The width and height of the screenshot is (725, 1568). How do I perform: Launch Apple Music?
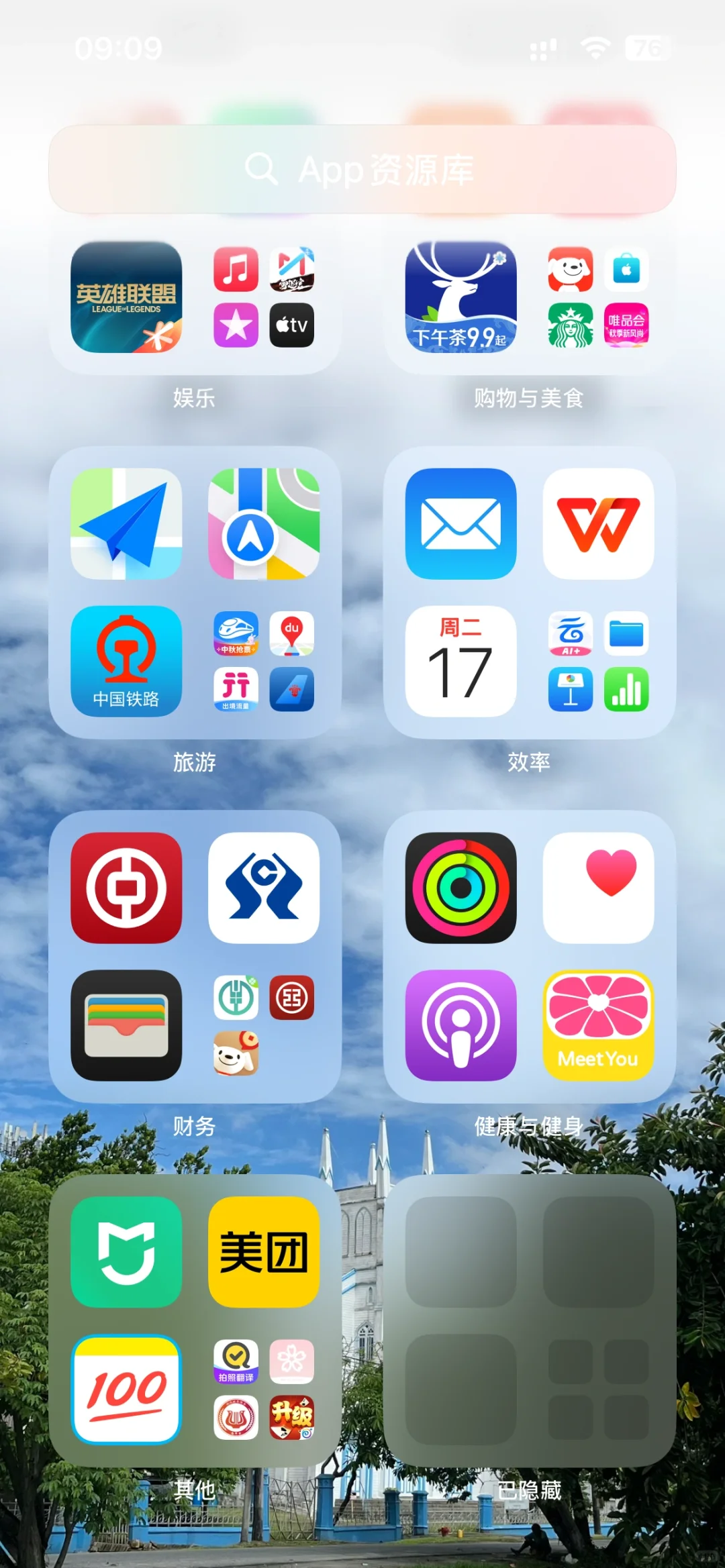(236, 271)
